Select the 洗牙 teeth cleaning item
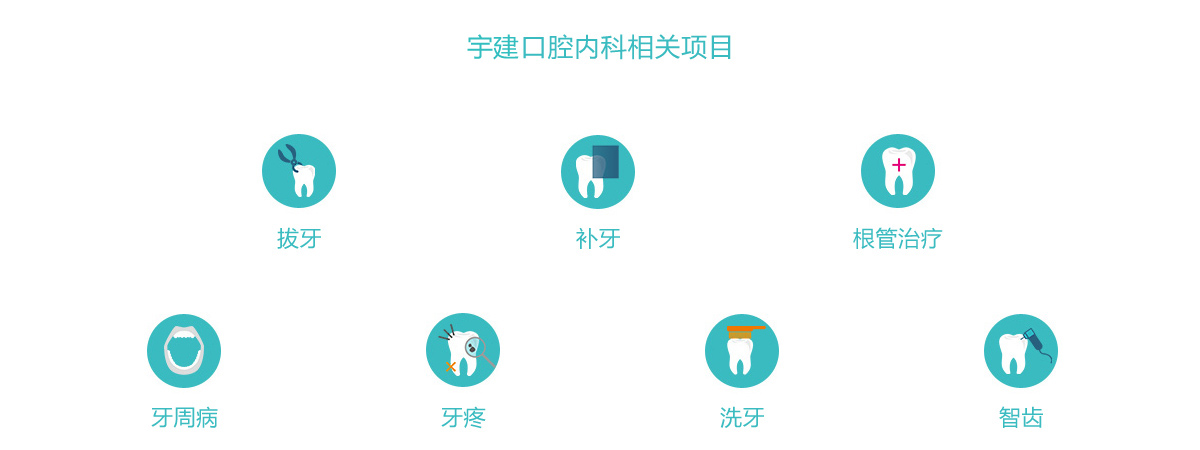1200x450 pixels. pyautogui.click(x=742, y=351)
